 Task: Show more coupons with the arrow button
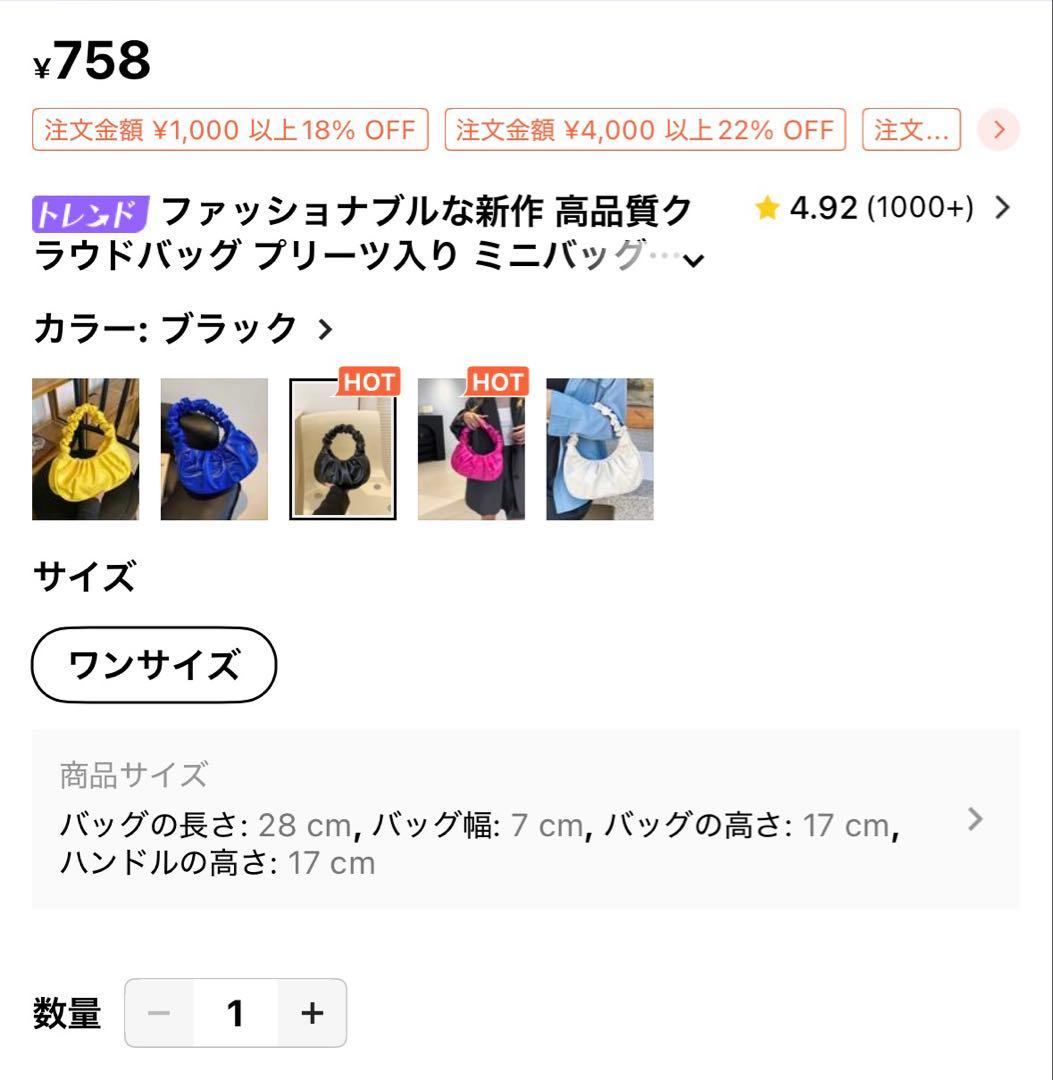[x=998, y=130]
